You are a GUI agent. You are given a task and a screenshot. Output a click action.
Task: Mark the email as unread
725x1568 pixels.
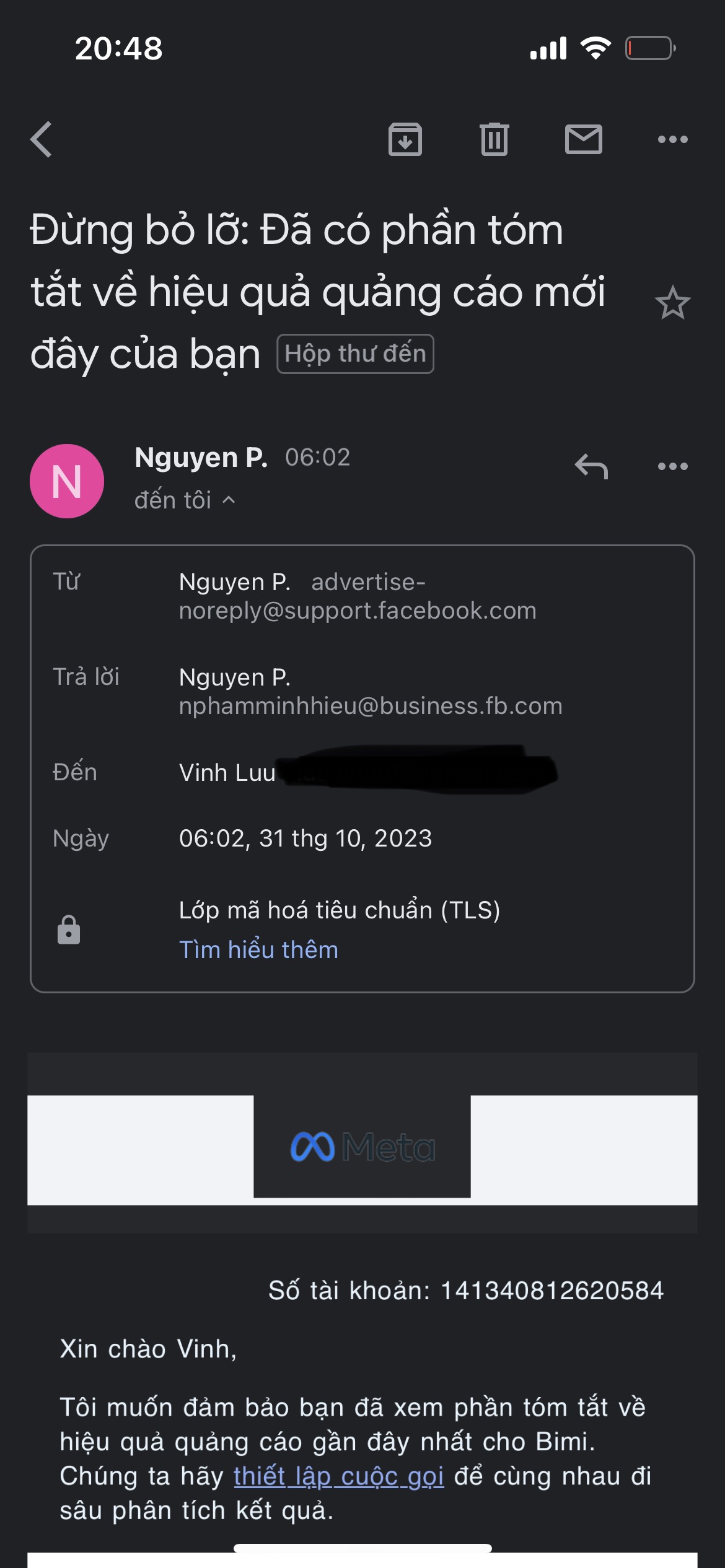tap(583, 139)
